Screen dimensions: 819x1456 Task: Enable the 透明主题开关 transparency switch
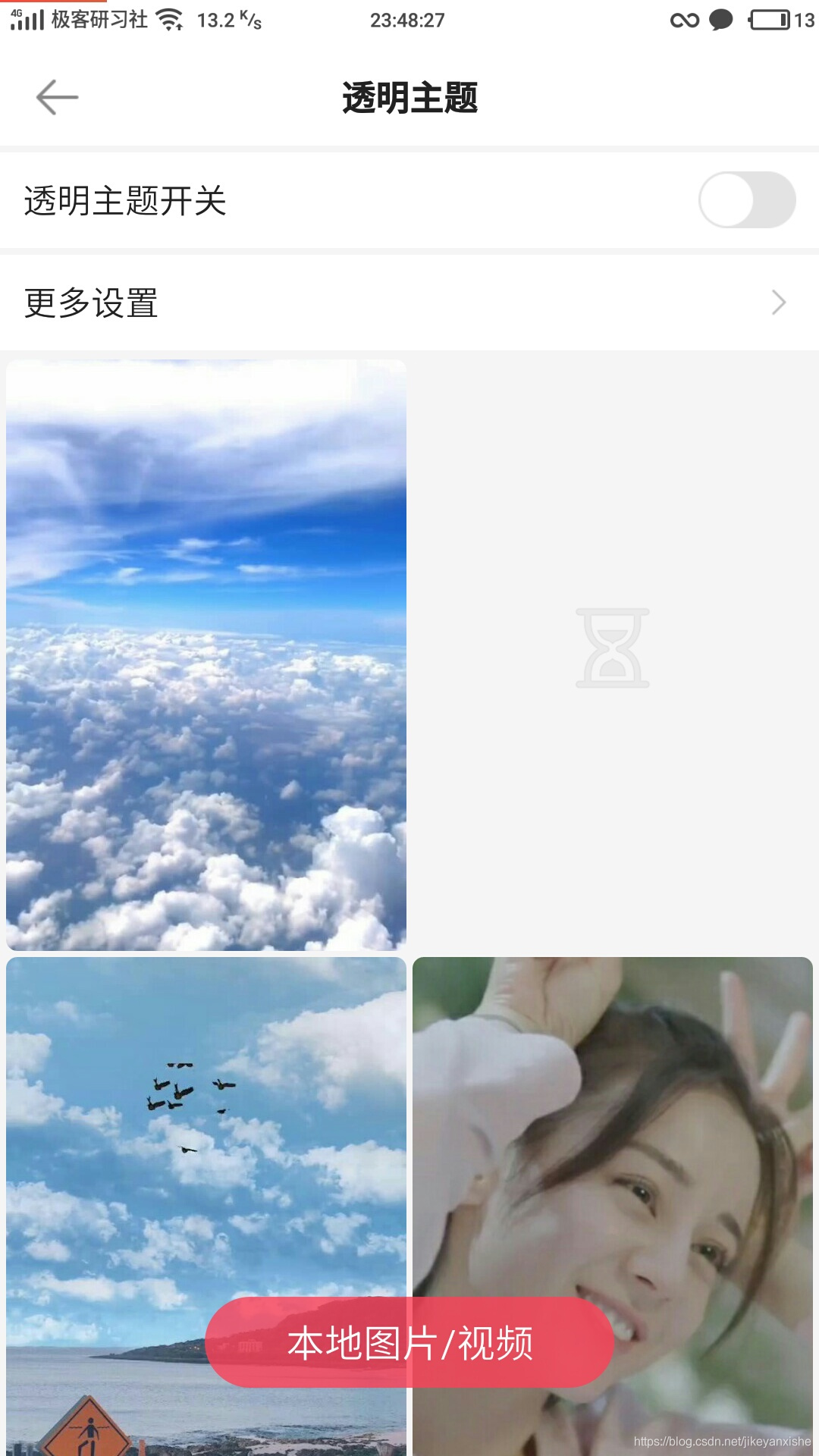(747, 199)
